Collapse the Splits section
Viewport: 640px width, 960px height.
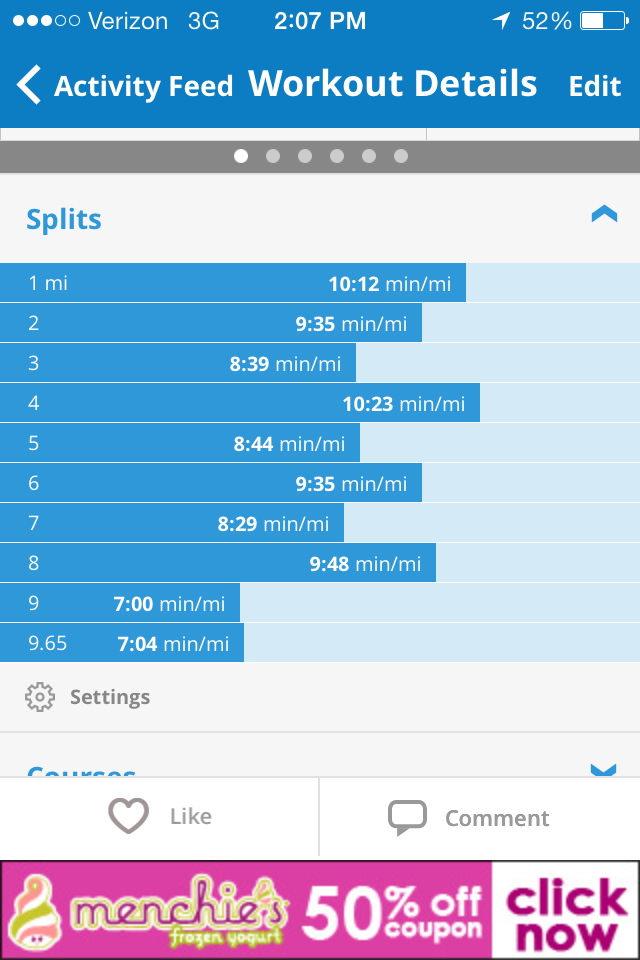click(604, 214)
